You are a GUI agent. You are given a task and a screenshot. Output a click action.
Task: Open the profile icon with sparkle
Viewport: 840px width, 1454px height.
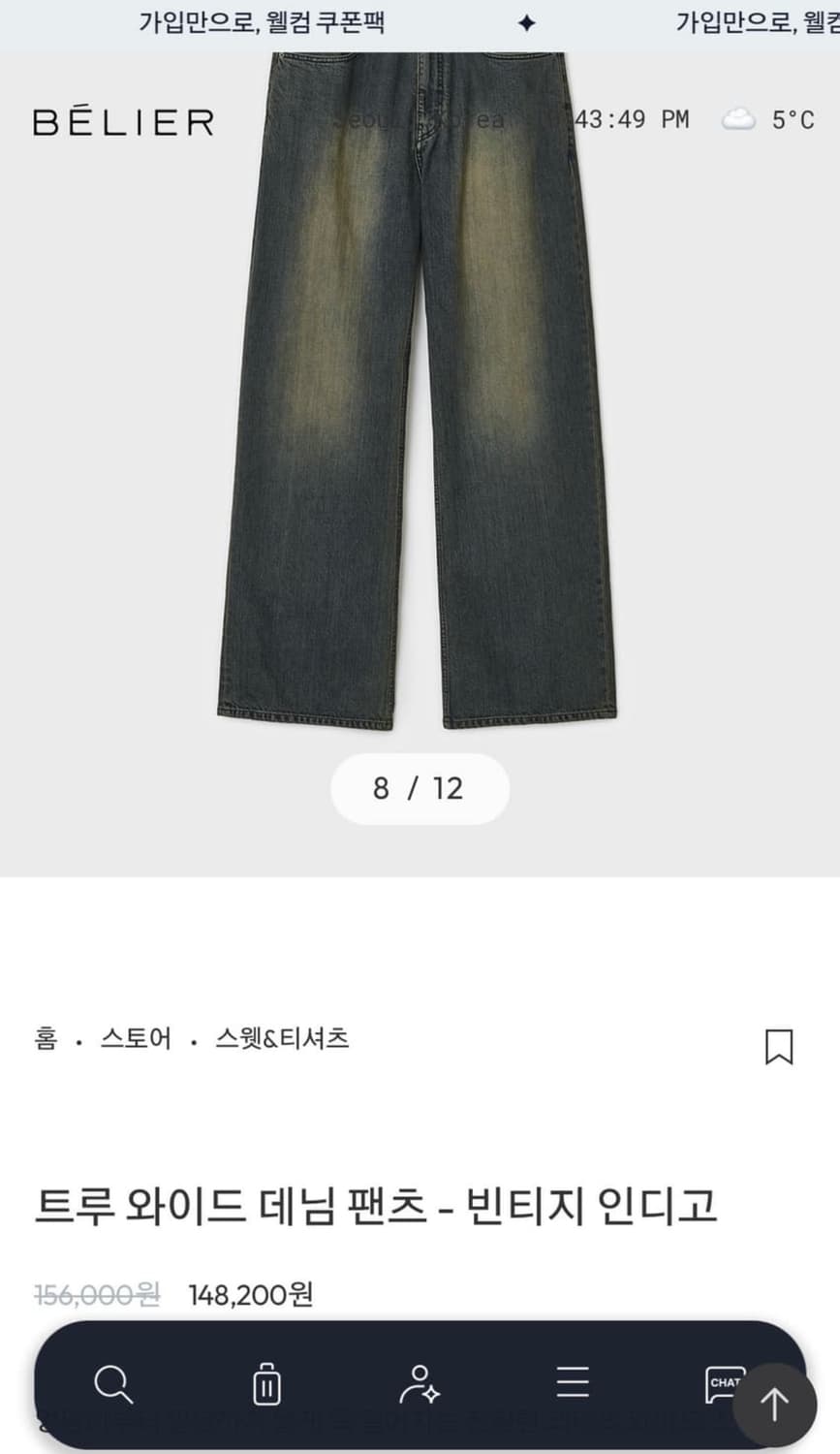point(420,1386)
